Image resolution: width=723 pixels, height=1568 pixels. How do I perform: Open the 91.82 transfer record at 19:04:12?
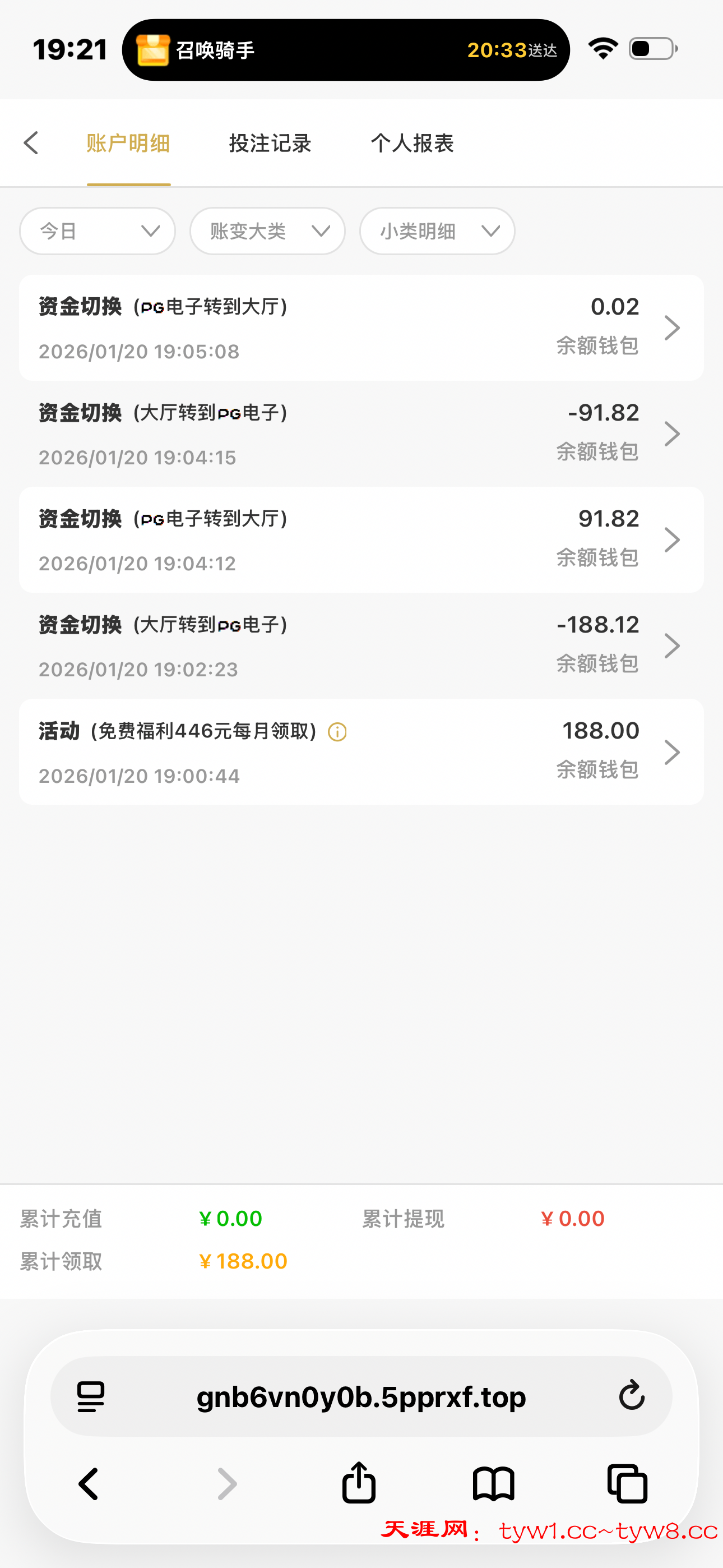pos(361,540)
